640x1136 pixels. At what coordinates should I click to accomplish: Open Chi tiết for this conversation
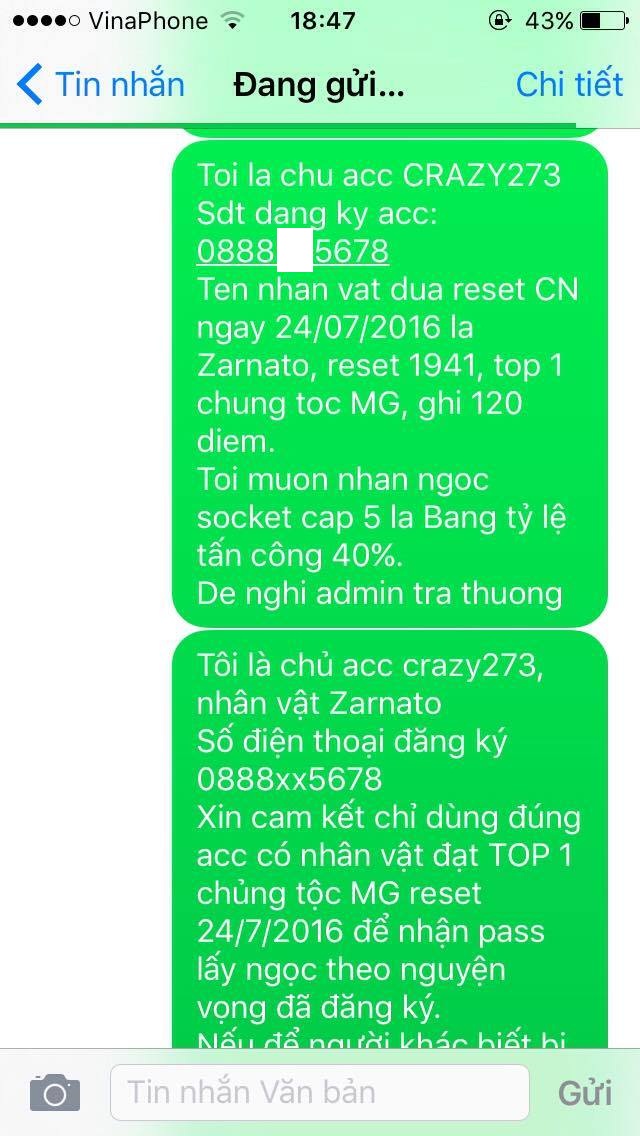[x=569, y=84]
